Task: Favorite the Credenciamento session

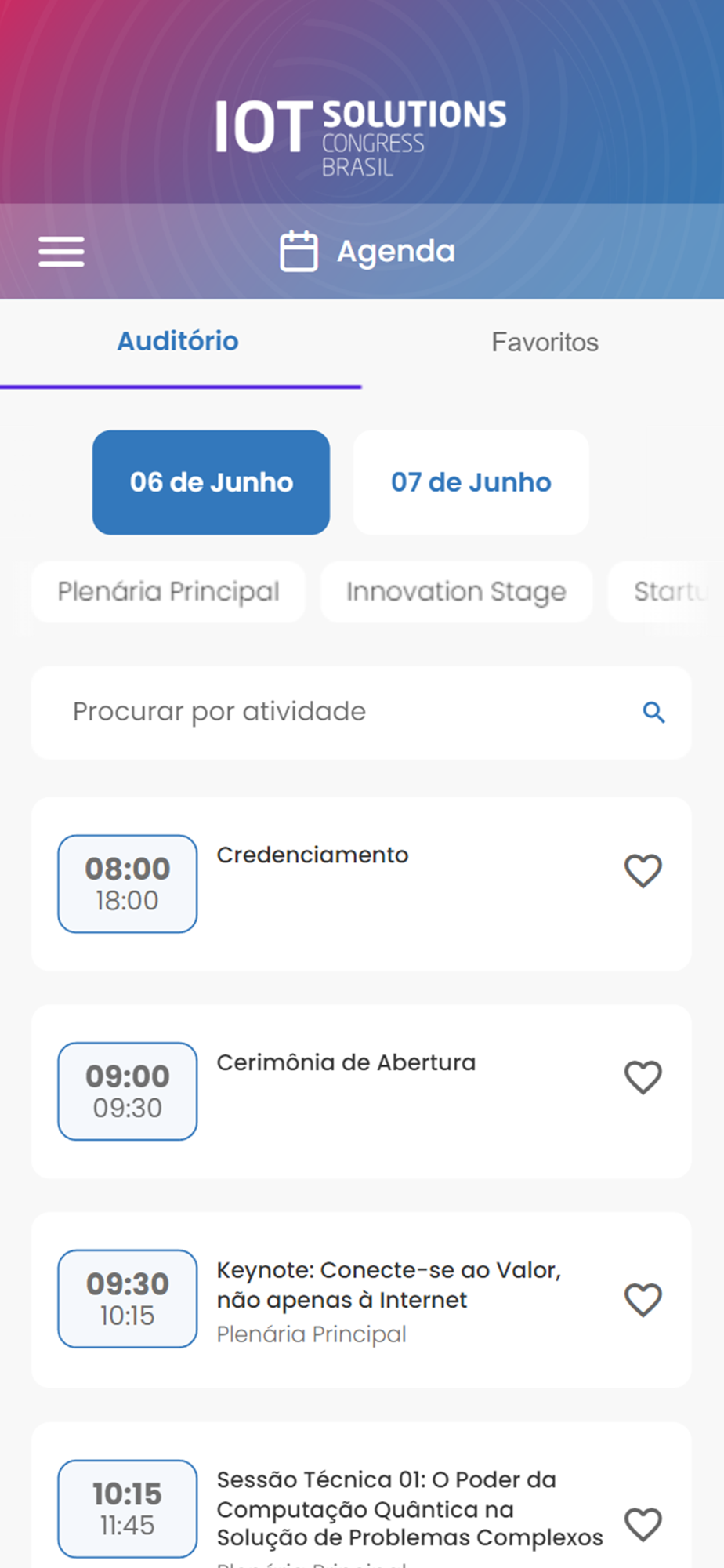Action: 643,870
